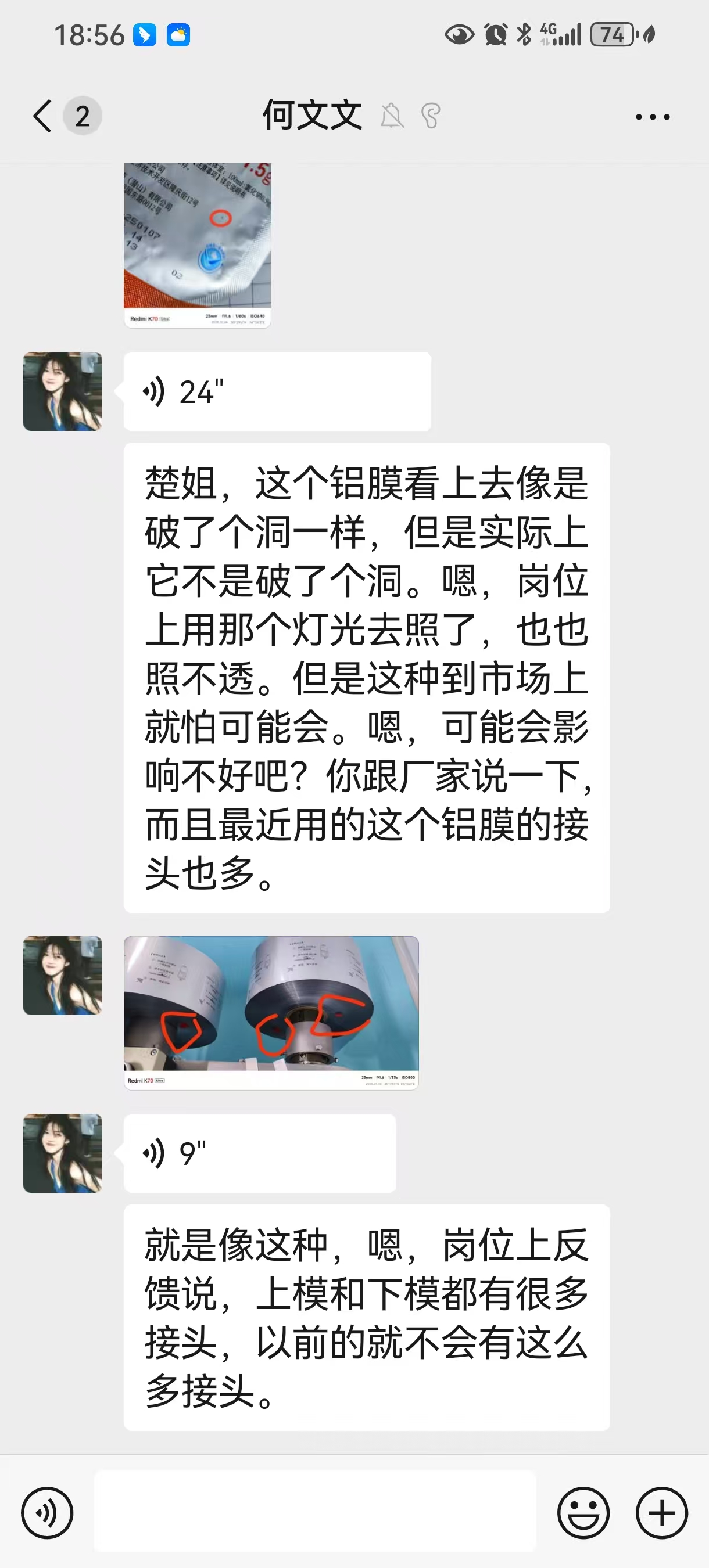Image resolution: width=709 pixels, height=1568 pixels.
Task: Open the aluminum pouch photo message
Action: click(198, 245)
